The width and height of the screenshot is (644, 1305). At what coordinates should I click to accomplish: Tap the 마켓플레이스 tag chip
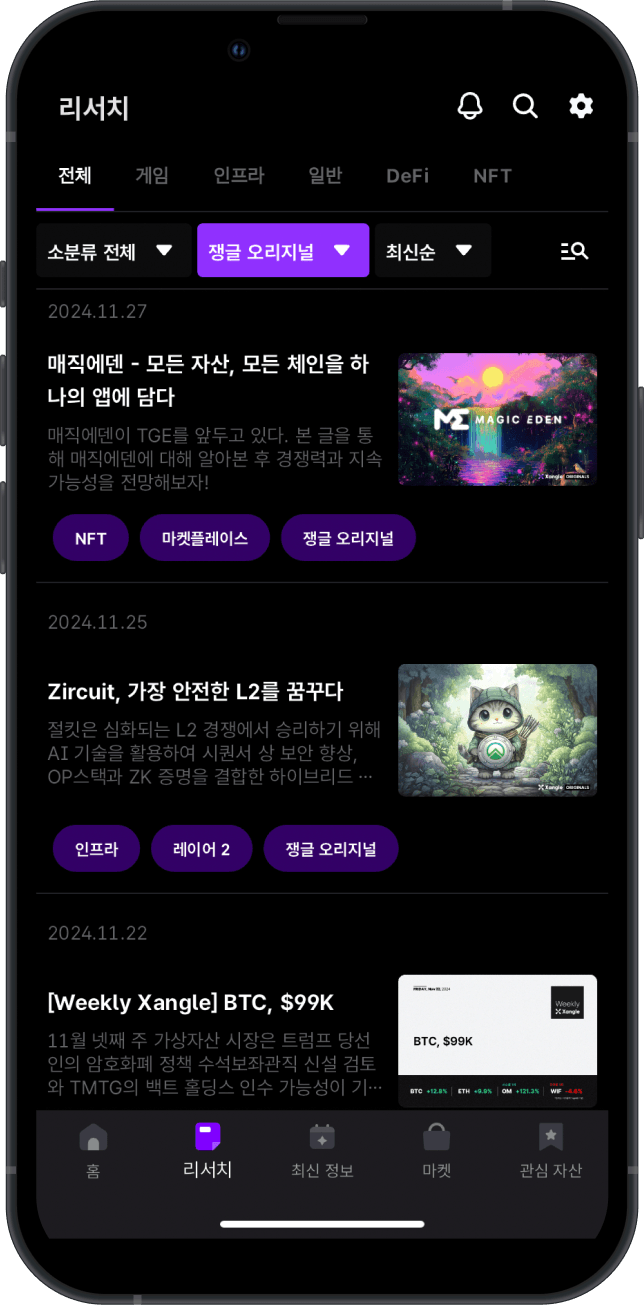[x=205, y=539]
